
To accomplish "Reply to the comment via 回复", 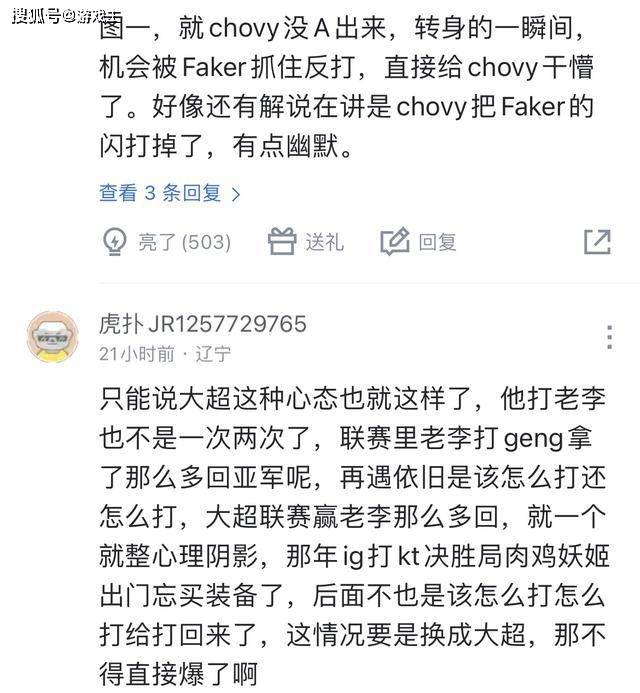I will (419, 242).
